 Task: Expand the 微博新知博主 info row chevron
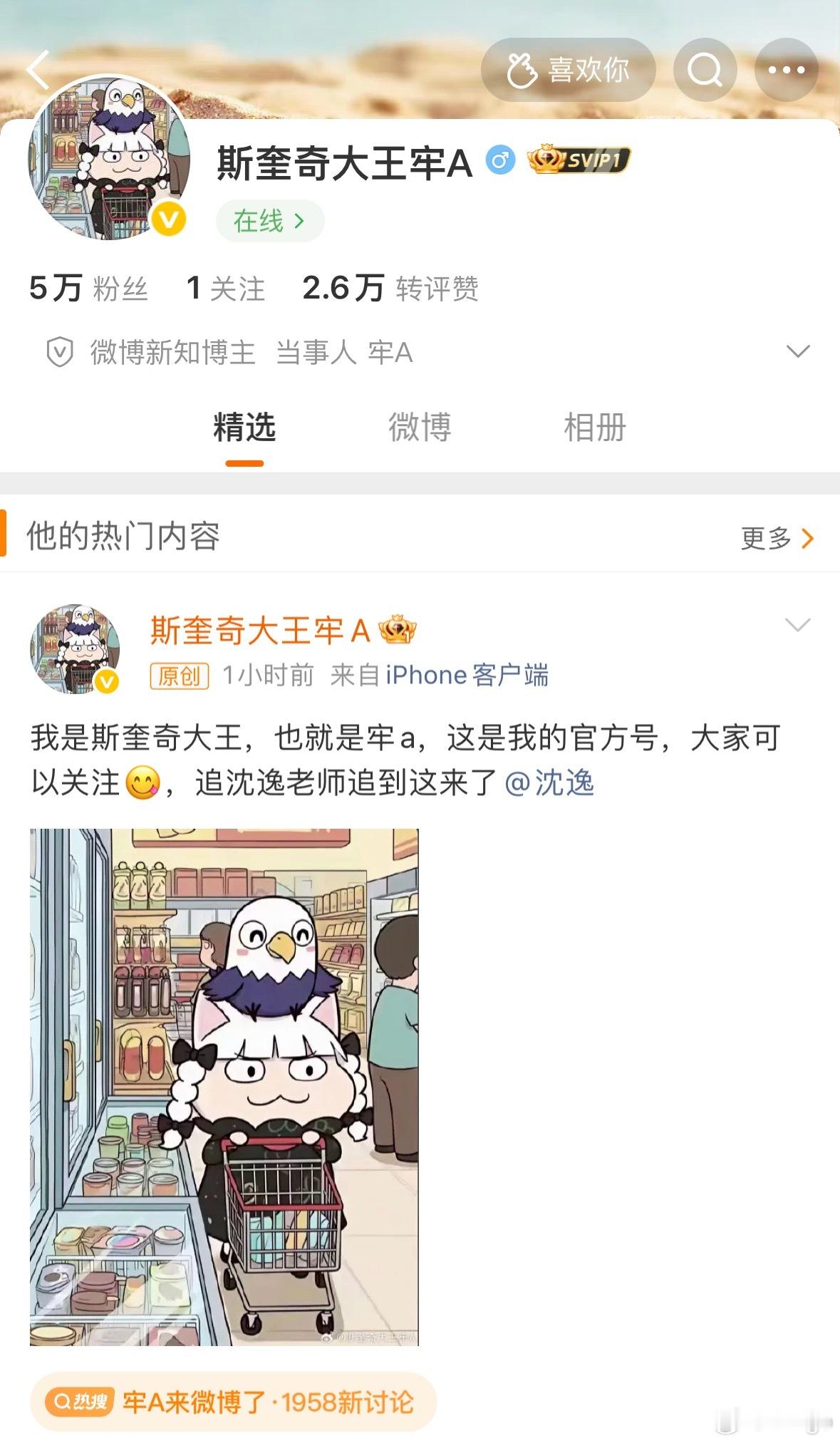pyautogui.click(x=799, y=351)
